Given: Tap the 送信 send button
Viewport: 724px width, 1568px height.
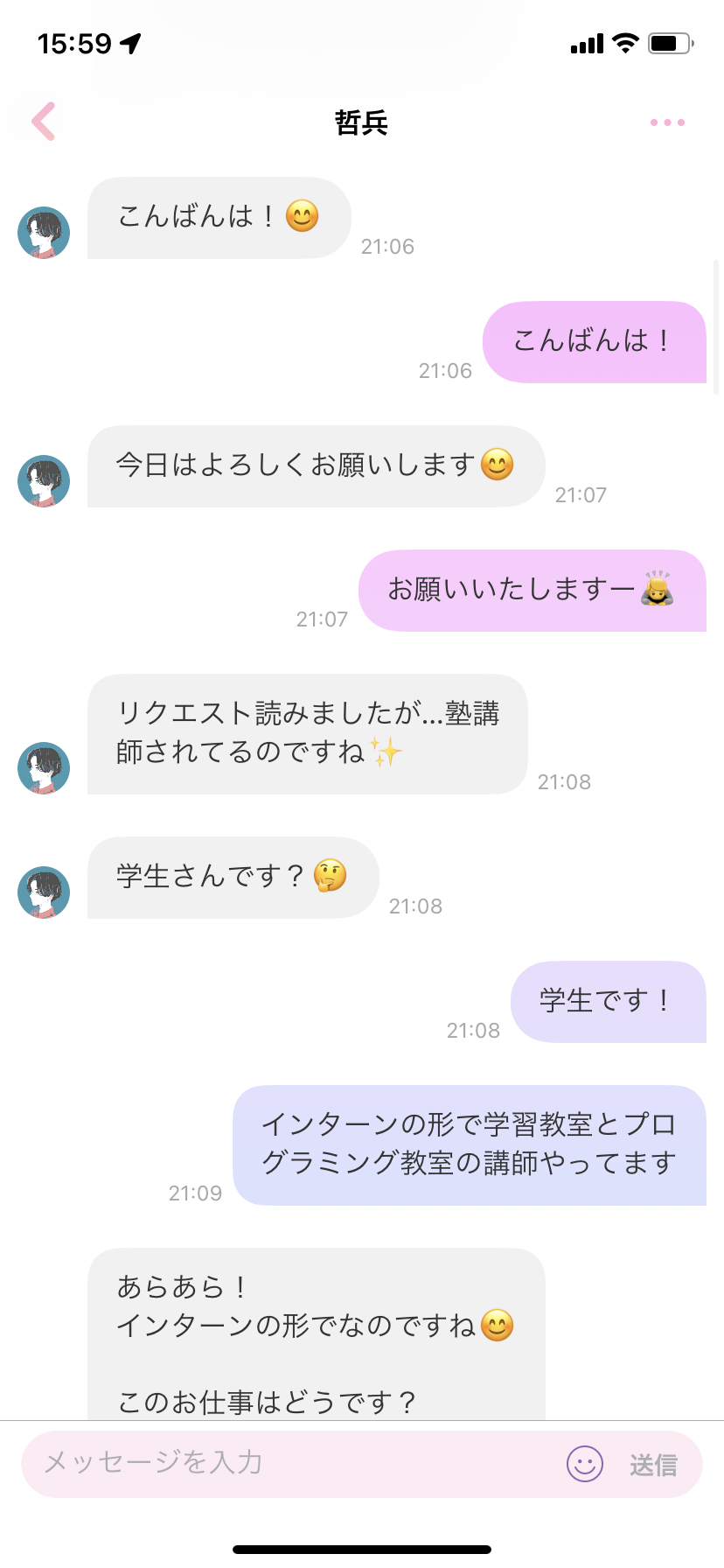Looking at the screenshot, I should (654, 1464).
